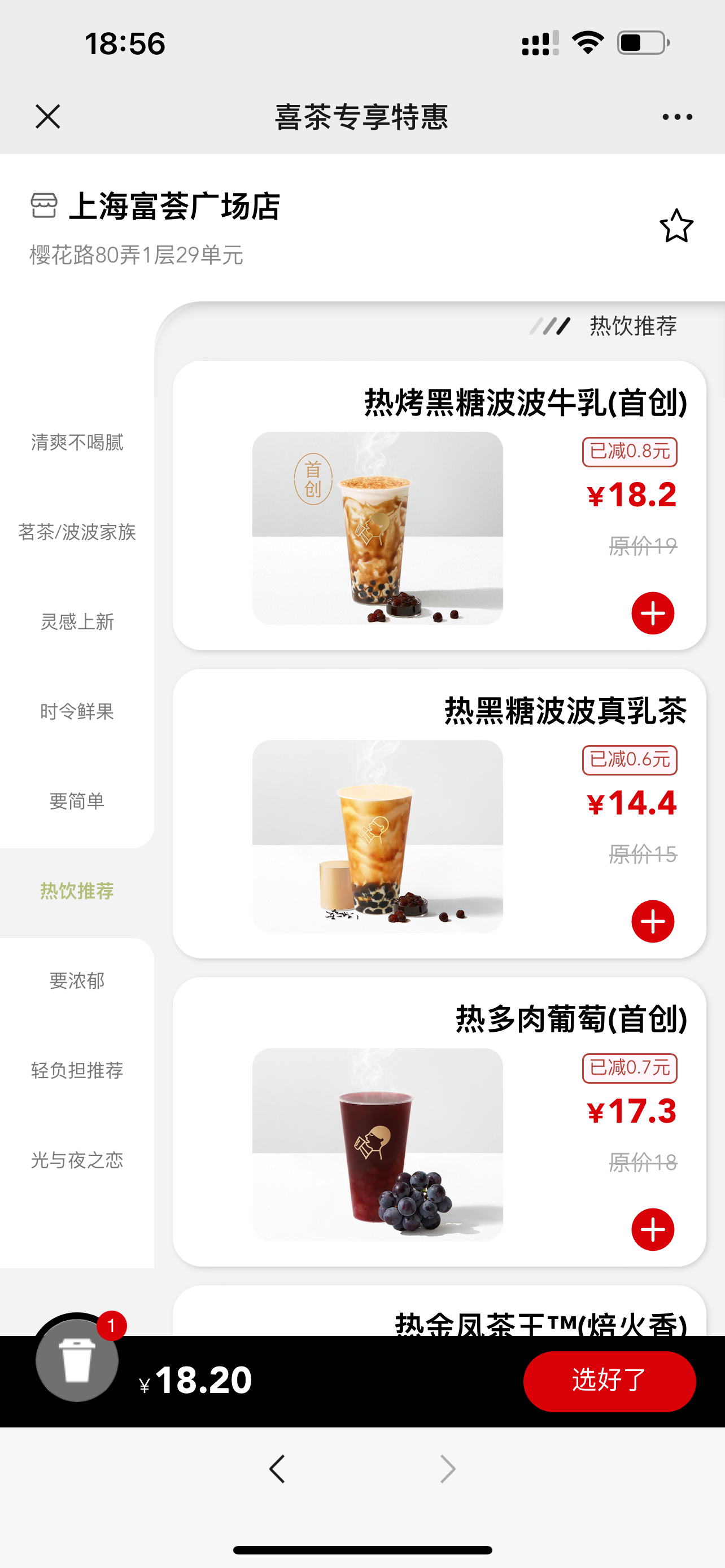This screenshot has height=1568, width=725.
Task: Open the 上海富荟广场店 store details
Action: pos(173,207)
